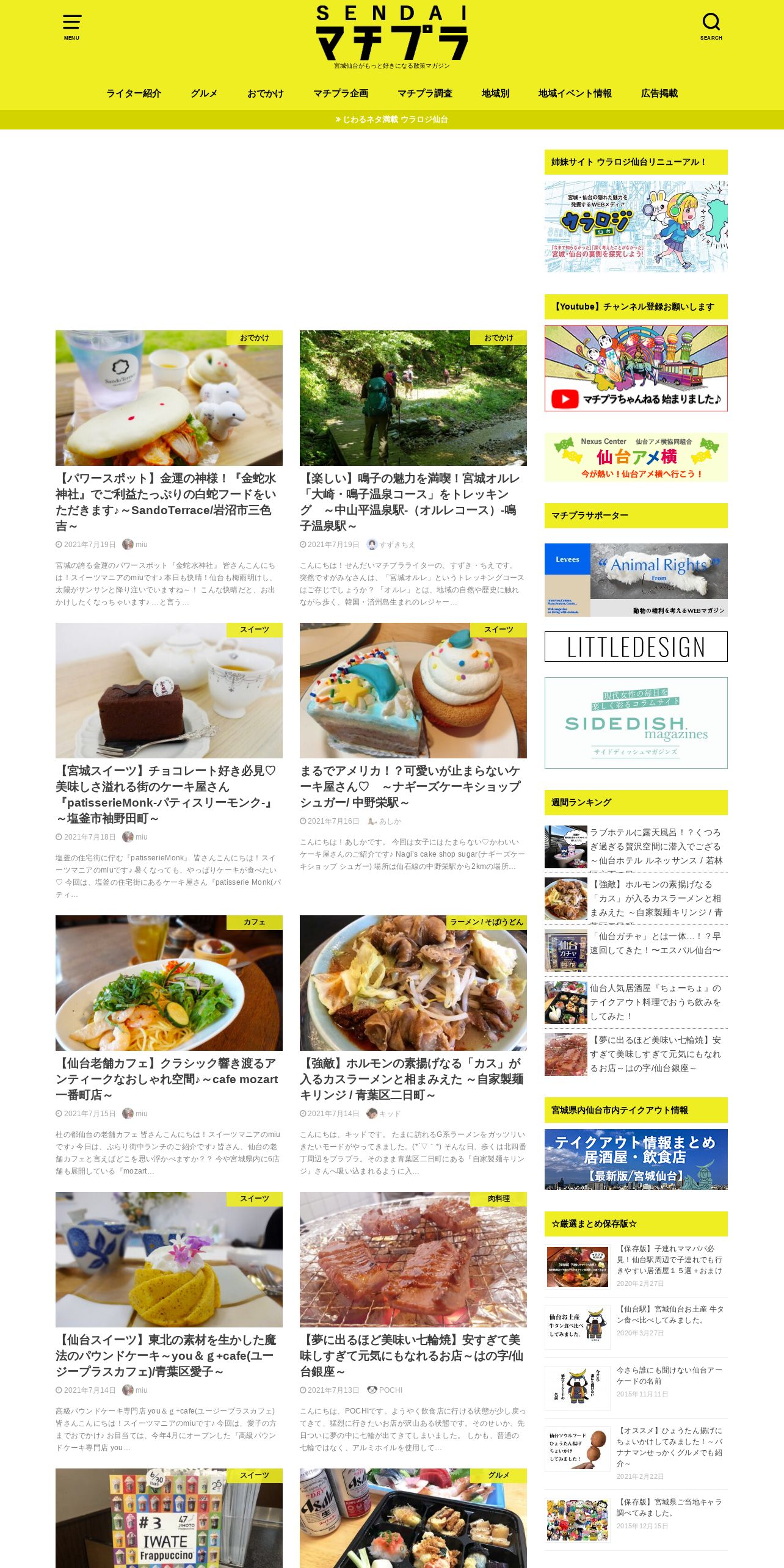Open the 宮城オルレ 鳴子温泉 trekking article

(x=410, y=502)
